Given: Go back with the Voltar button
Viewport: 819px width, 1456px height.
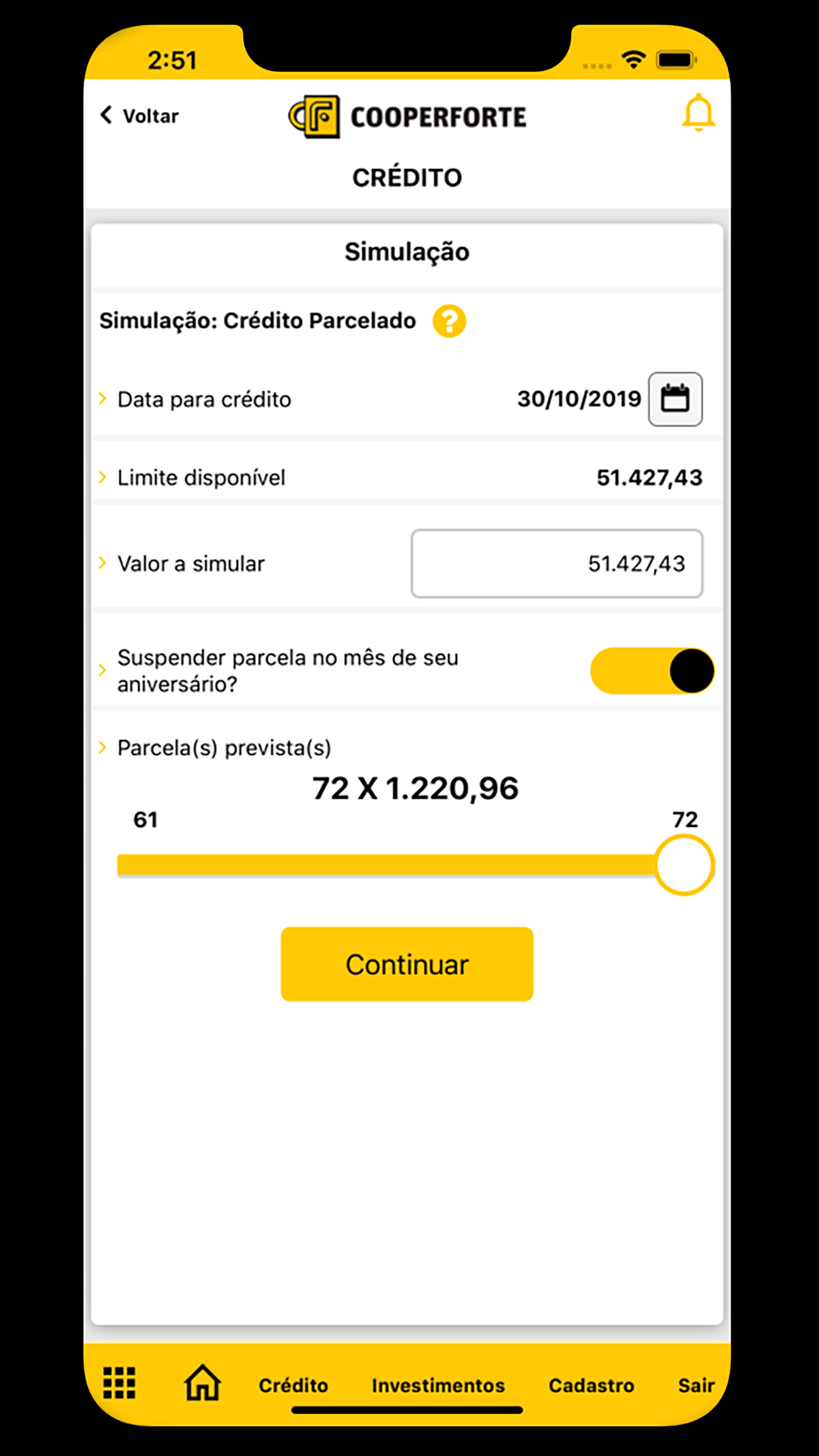Looking at the screenshot, I should [139, 115].
